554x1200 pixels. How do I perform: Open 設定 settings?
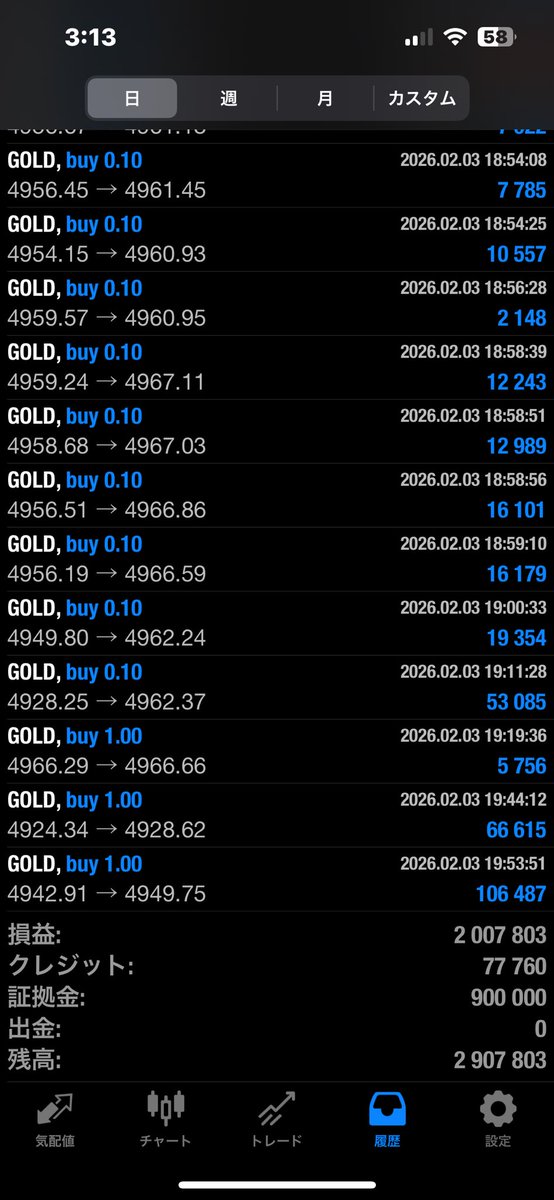click(x=498, y=1119)
